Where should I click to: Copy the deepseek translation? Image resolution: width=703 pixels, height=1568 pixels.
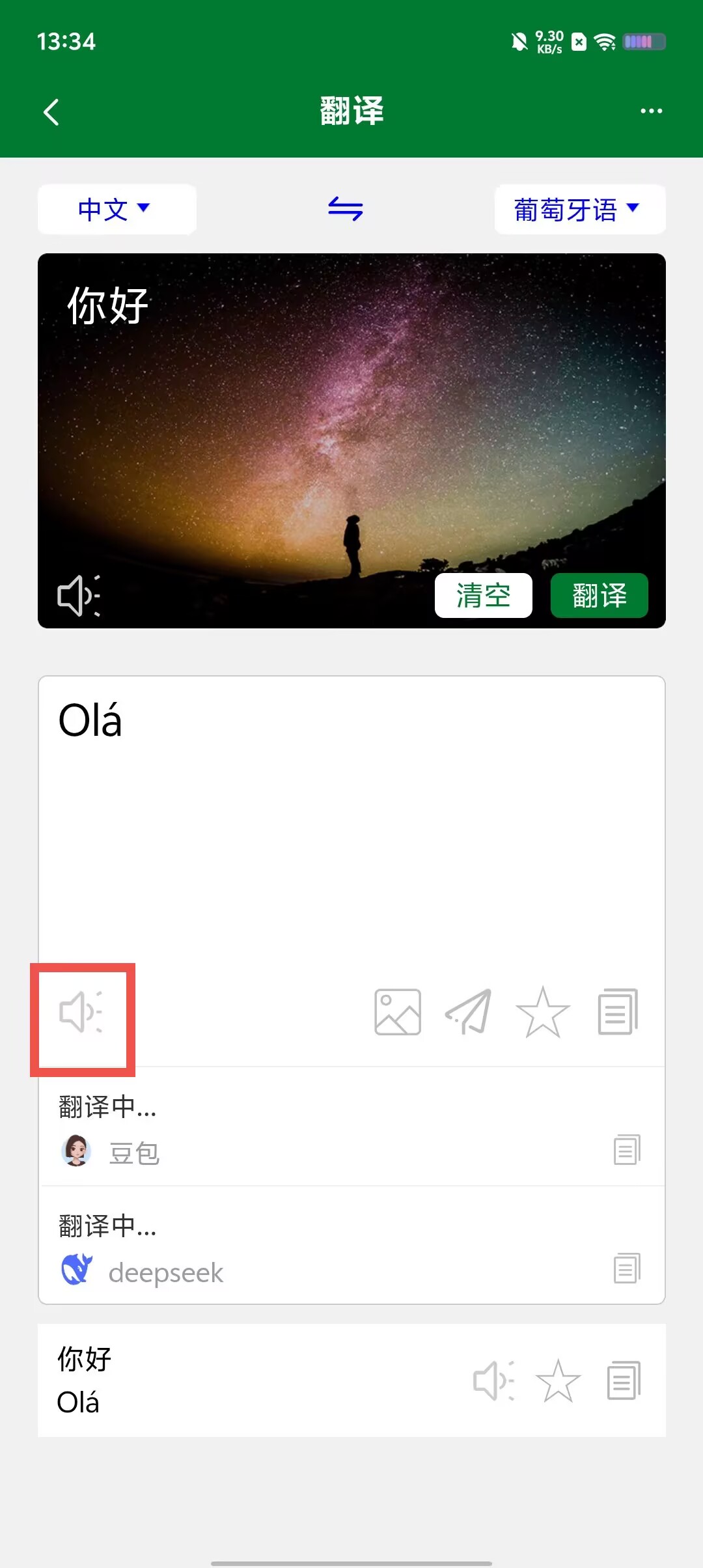pyautogui.click(x=627, y=1268)
